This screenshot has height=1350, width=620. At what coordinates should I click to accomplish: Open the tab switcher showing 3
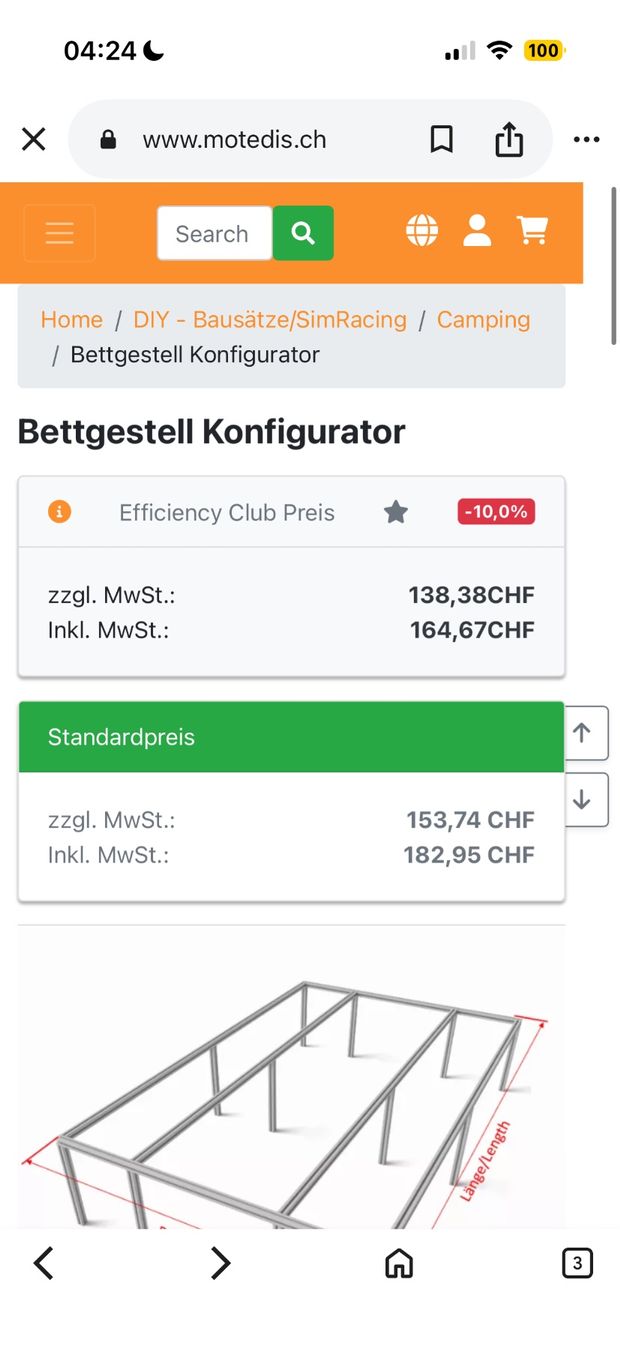(577, 1264)
